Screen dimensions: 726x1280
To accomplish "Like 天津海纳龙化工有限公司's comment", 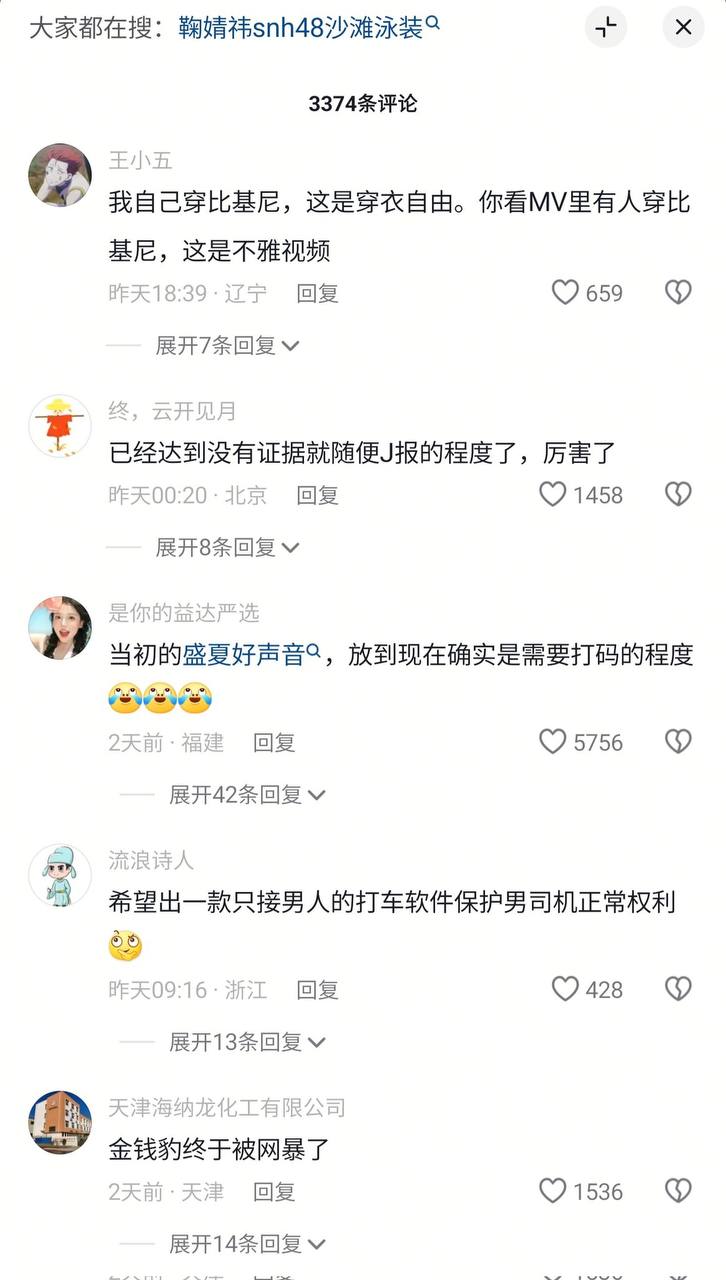I will (553, 1191).
